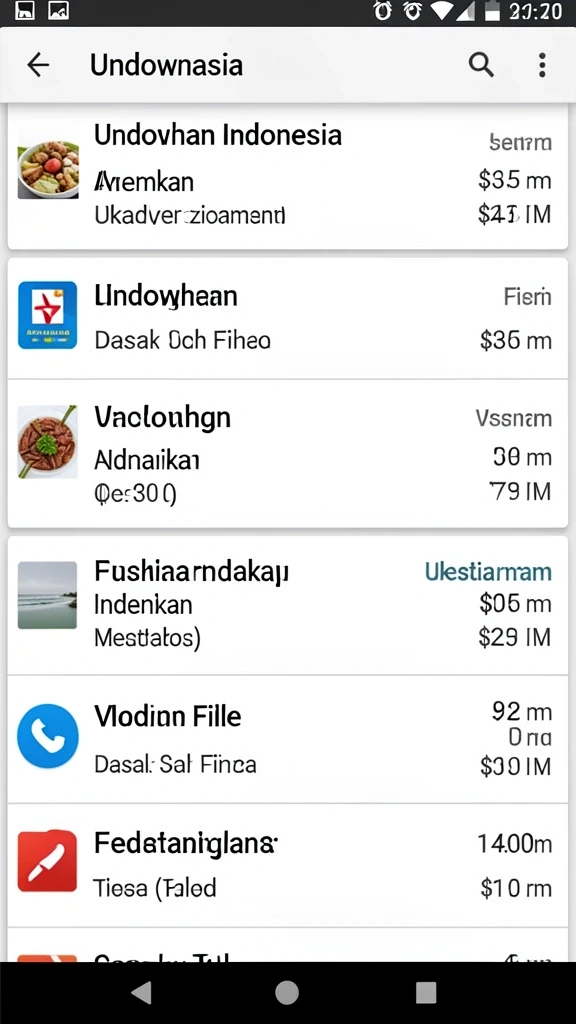Screen dimensions: 576x1024
Task: Go back using the app bar arrow
Action: tap(38, 65)
